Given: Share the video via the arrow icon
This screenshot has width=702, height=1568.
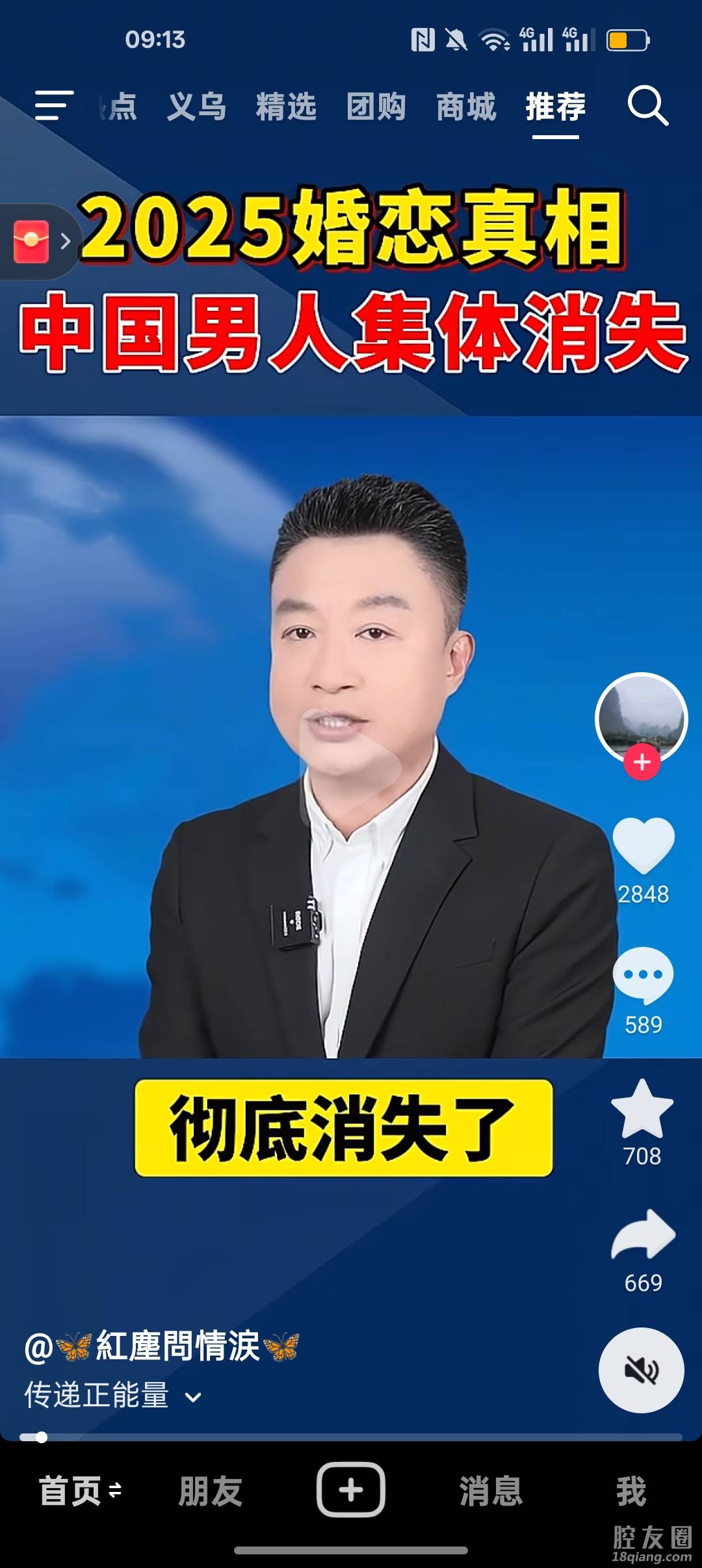Looking at the screenshot, I should [x=643, y=1235].
